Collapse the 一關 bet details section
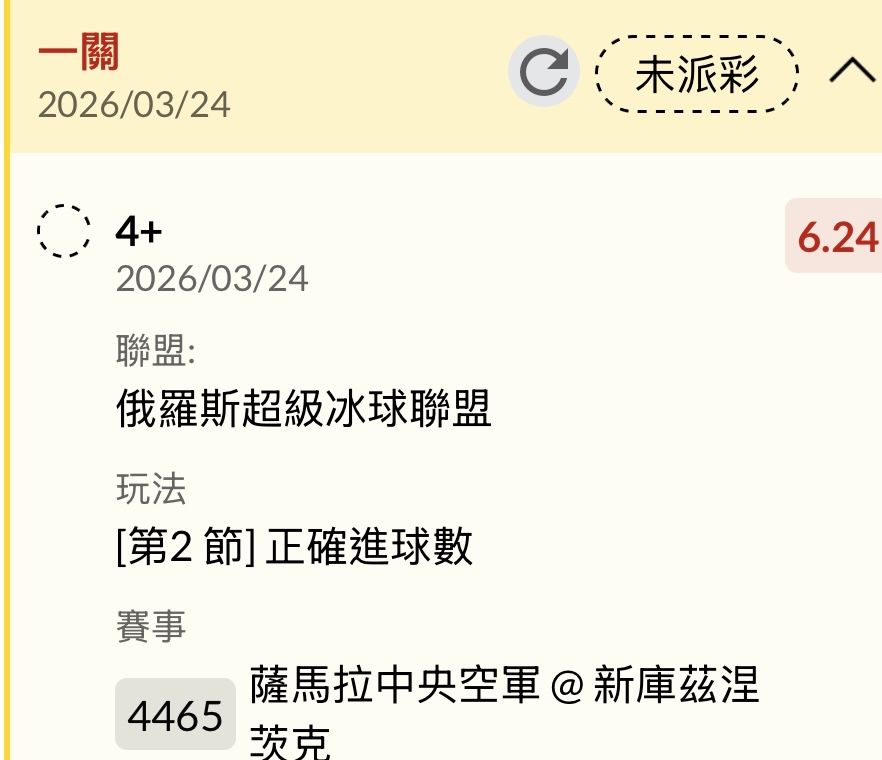This screenshot has width=882, height=760. click(851, 73)
